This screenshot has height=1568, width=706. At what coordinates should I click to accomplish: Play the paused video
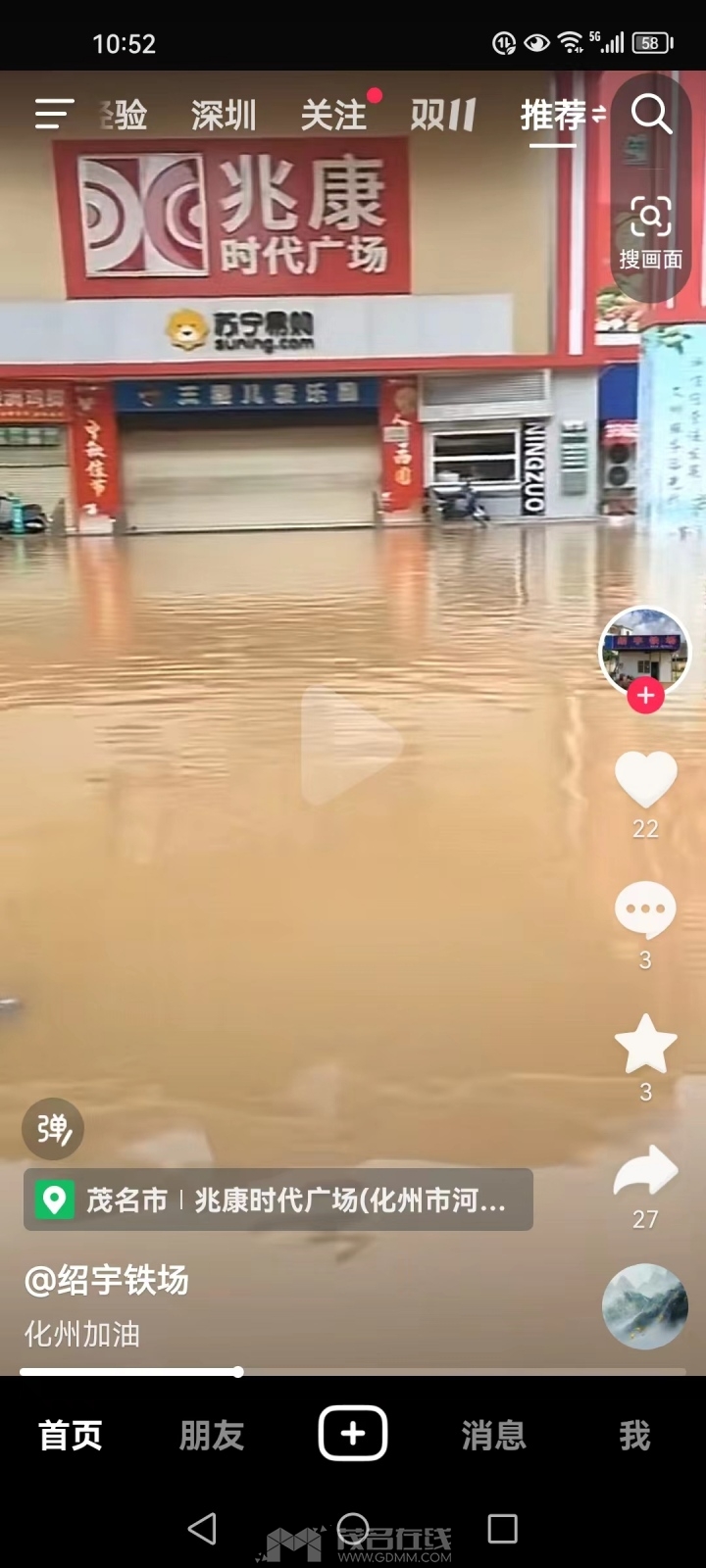[351, 745]
